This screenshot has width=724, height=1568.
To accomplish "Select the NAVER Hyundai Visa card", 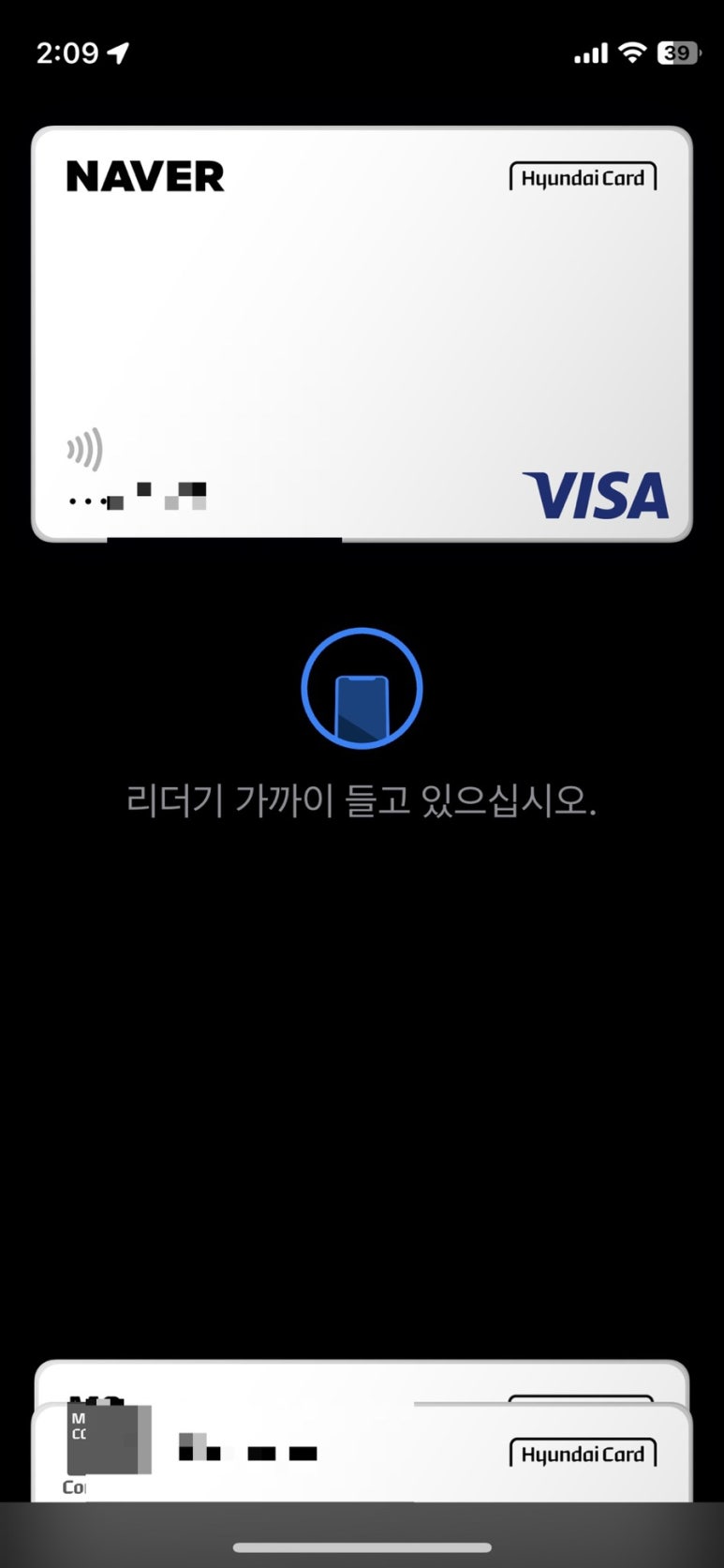I will tap(362, 335).
